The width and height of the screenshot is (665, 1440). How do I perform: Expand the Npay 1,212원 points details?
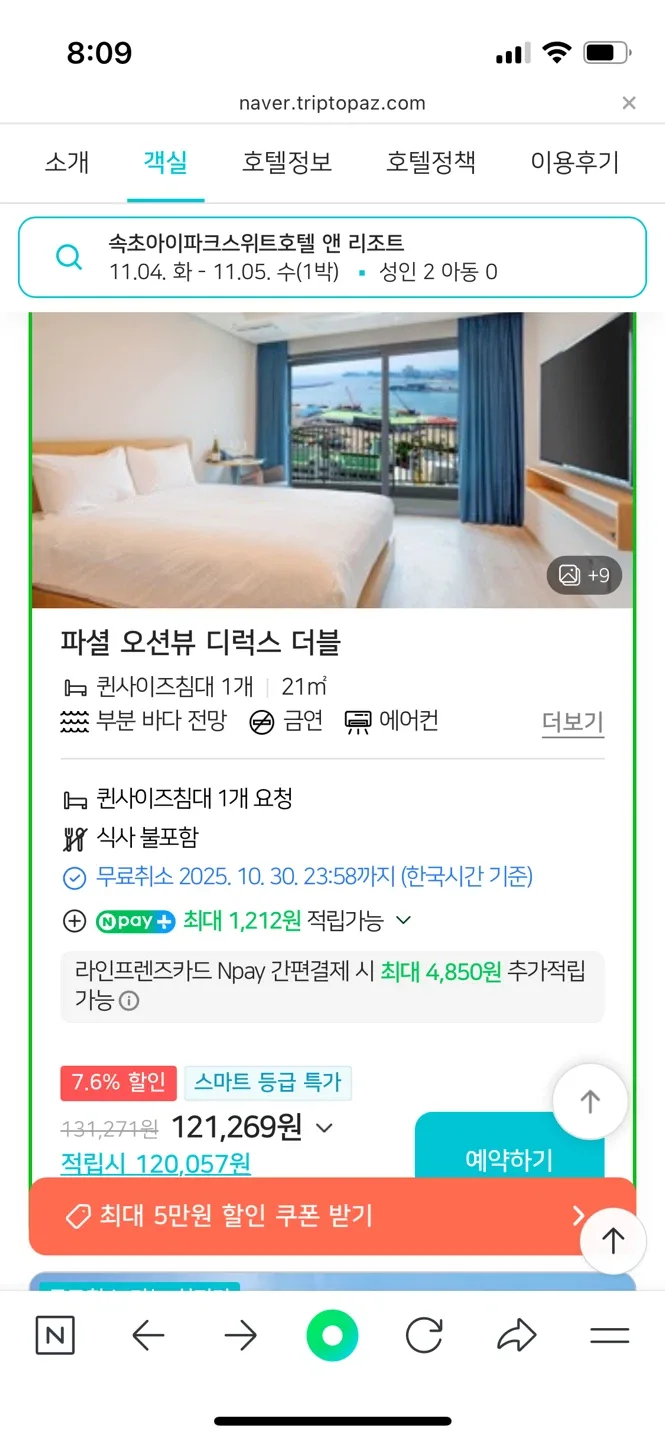point(403,921)
